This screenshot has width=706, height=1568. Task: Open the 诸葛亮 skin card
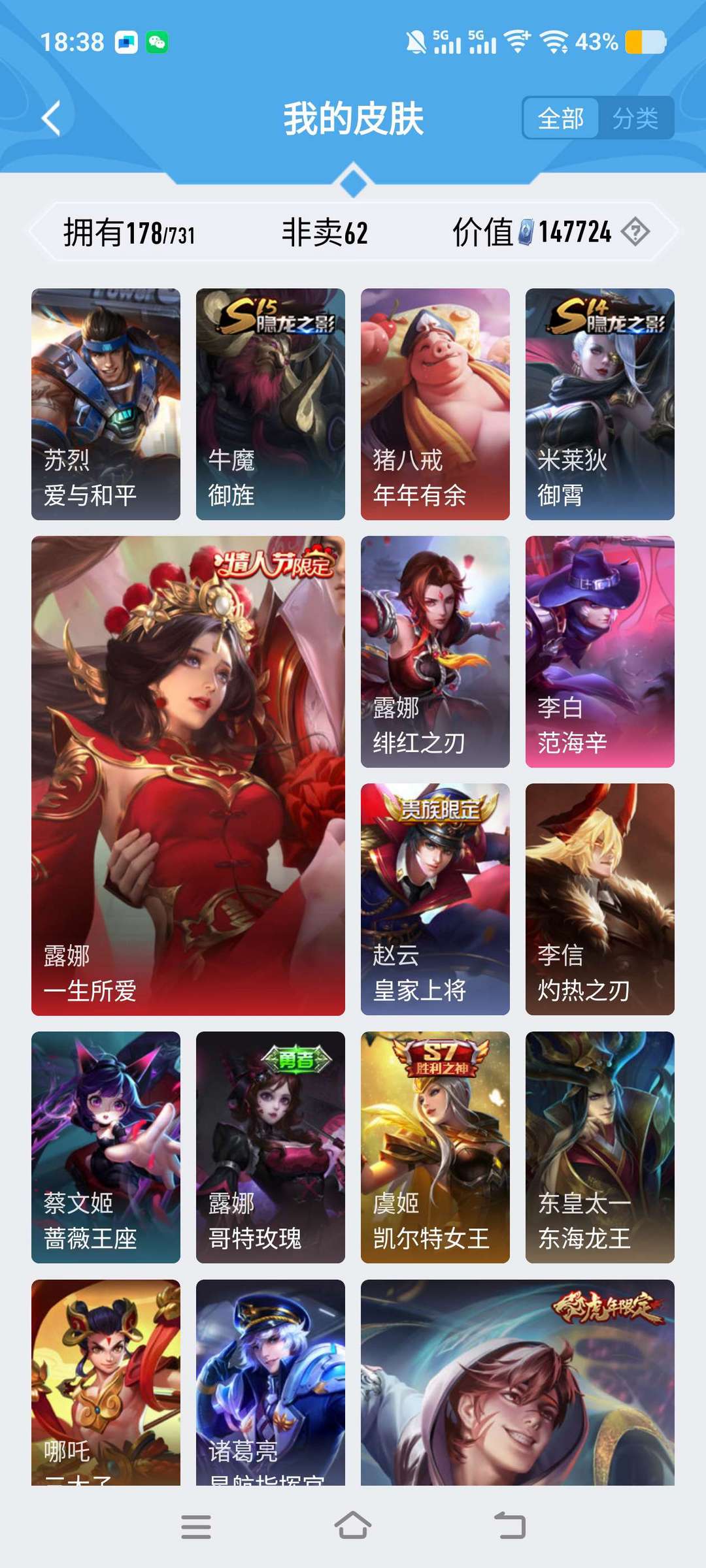(271, 1382)
